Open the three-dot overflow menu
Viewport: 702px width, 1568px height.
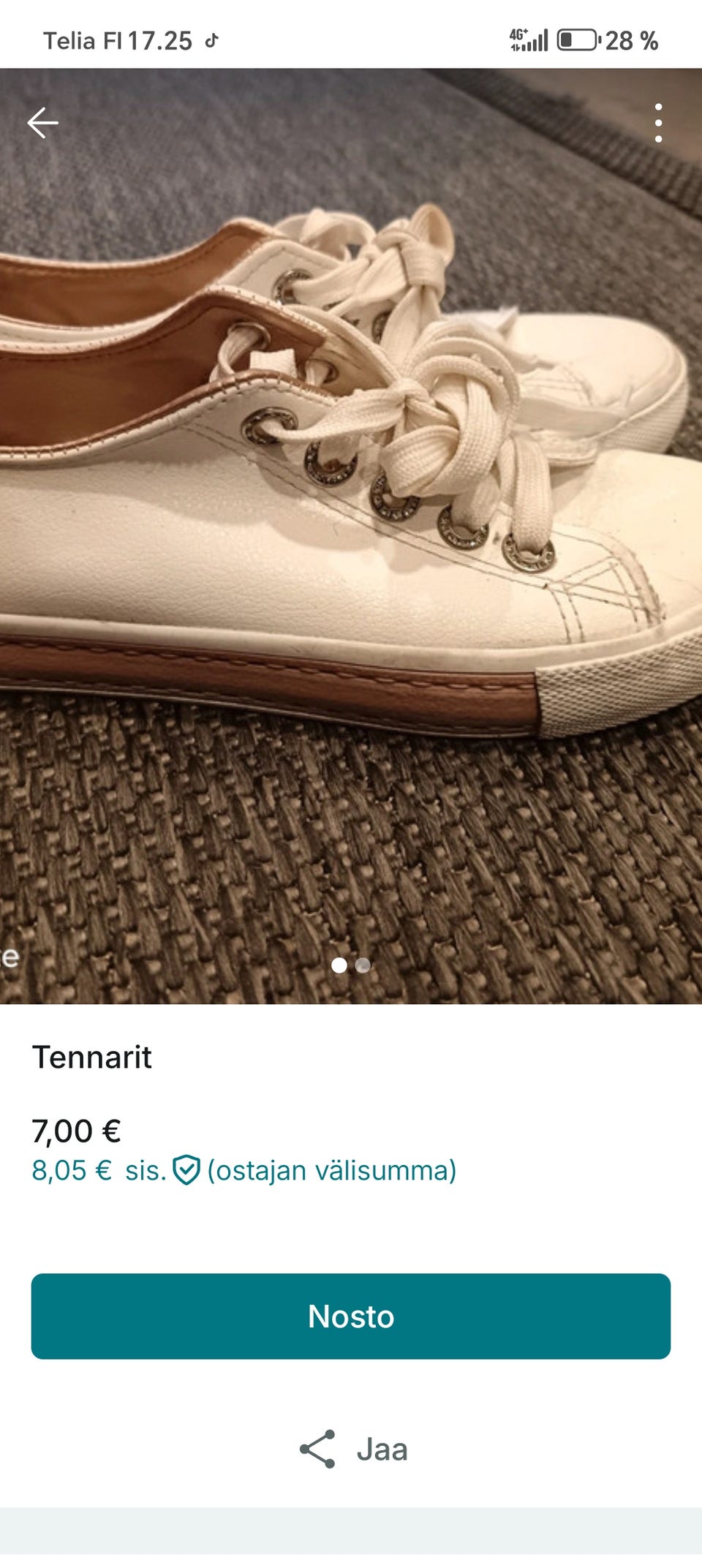coord(658,123)
